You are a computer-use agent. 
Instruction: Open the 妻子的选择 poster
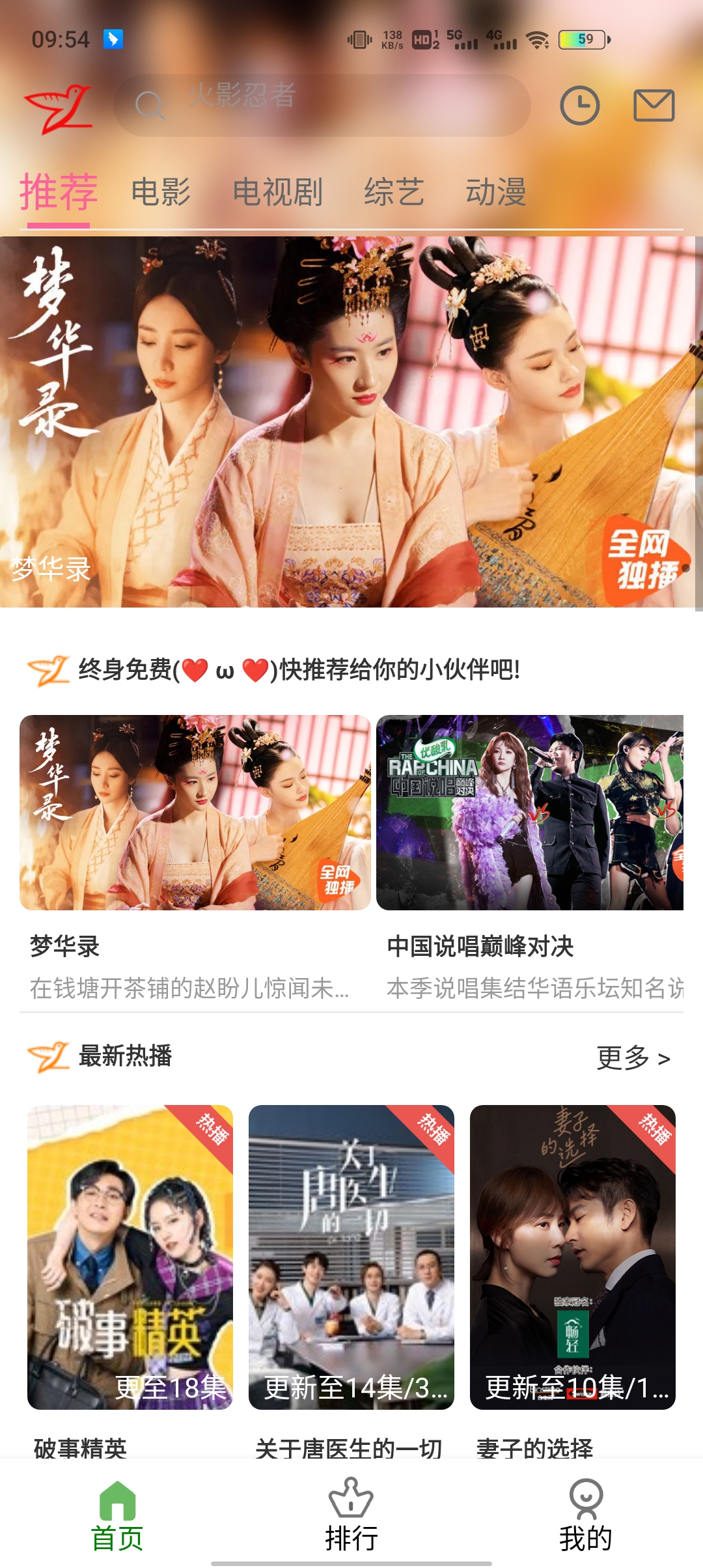tap(573, 1257)
